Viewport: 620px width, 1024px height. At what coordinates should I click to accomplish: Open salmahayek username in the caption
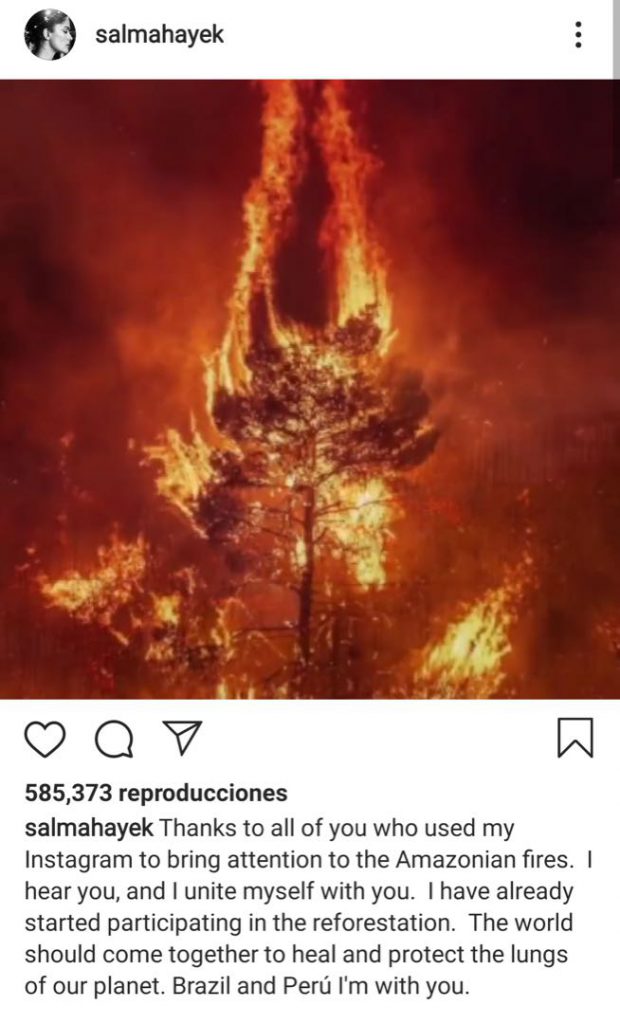(89, 829)
